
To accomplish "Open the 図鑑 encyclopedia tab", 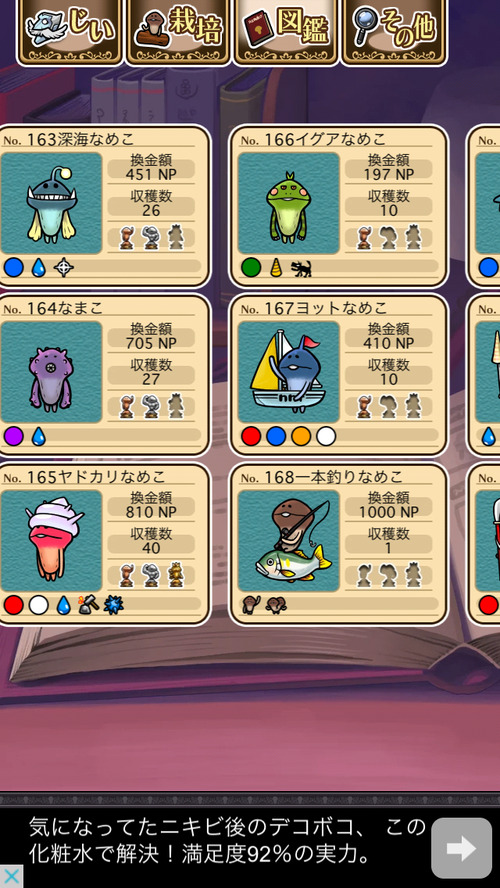I will (285, 31).
